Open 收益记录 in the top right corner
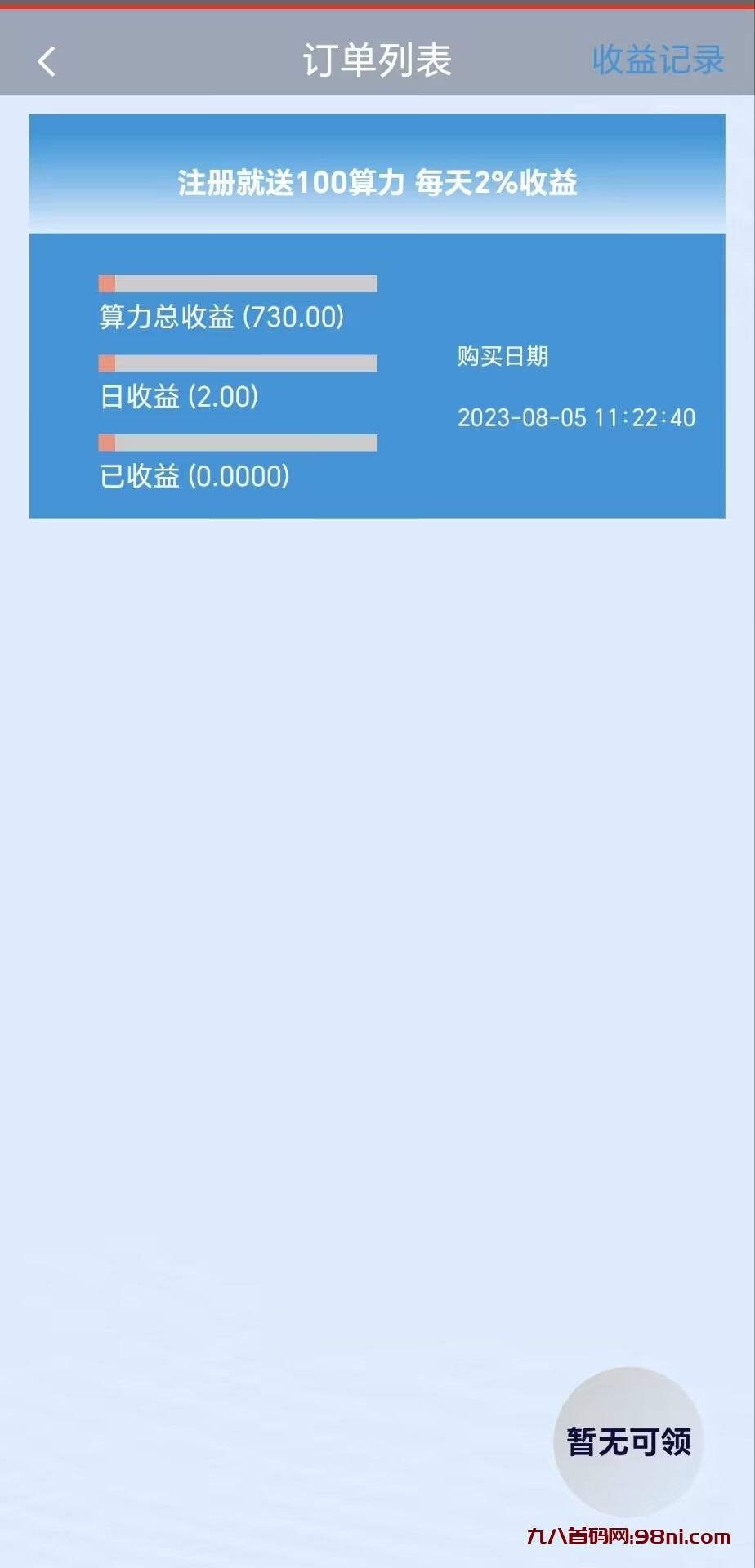The image size is (755, 1568). tap(659, 60)
